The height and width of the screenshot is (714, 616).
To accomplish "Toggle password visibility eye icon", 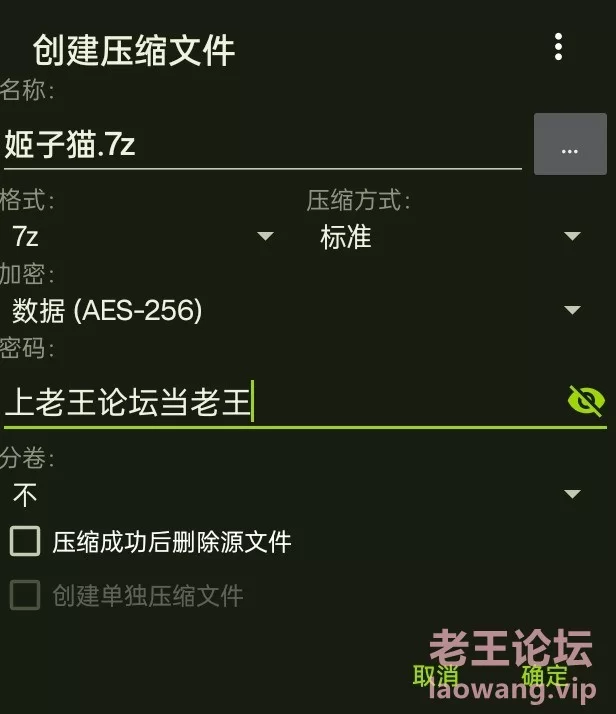I will [x=585, y=402].
